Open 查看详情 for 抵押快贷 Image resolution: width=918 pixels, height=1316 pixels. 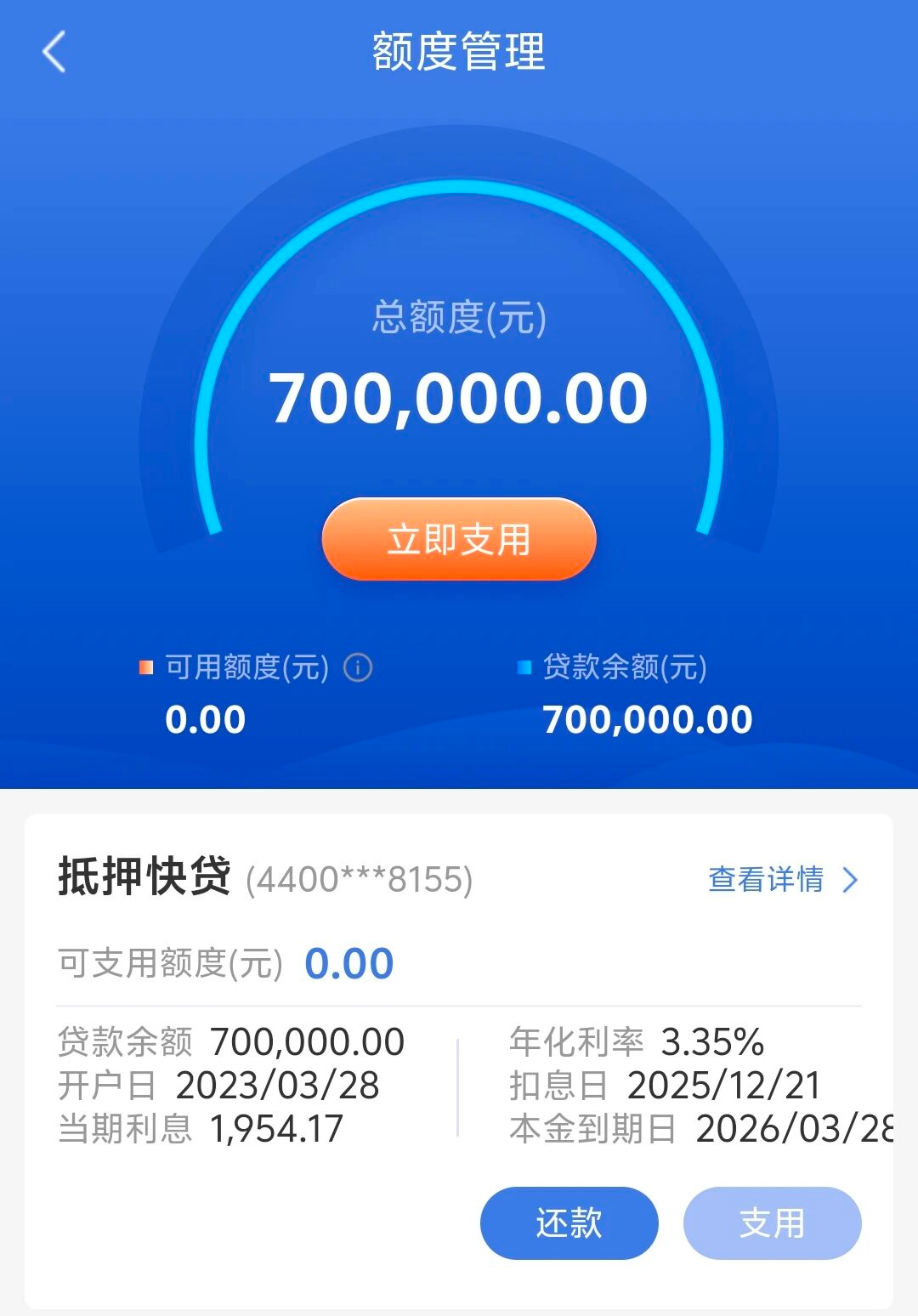click(782, 880)
